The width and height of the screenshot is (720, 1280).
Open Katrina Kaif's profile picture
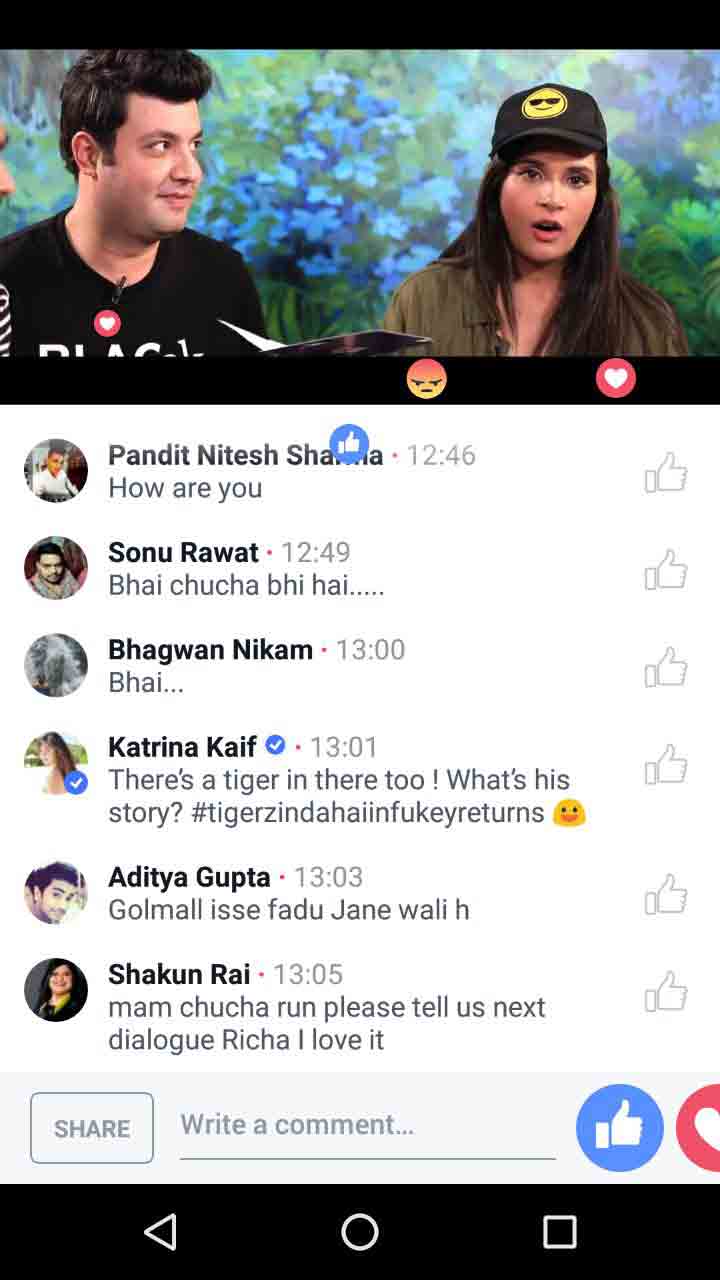pyautogui.click(x=56, y=764)
